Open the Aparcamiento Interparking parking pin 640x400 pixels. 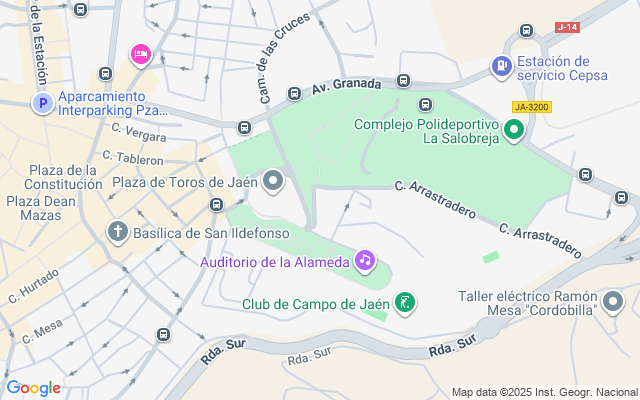point(43,103)
